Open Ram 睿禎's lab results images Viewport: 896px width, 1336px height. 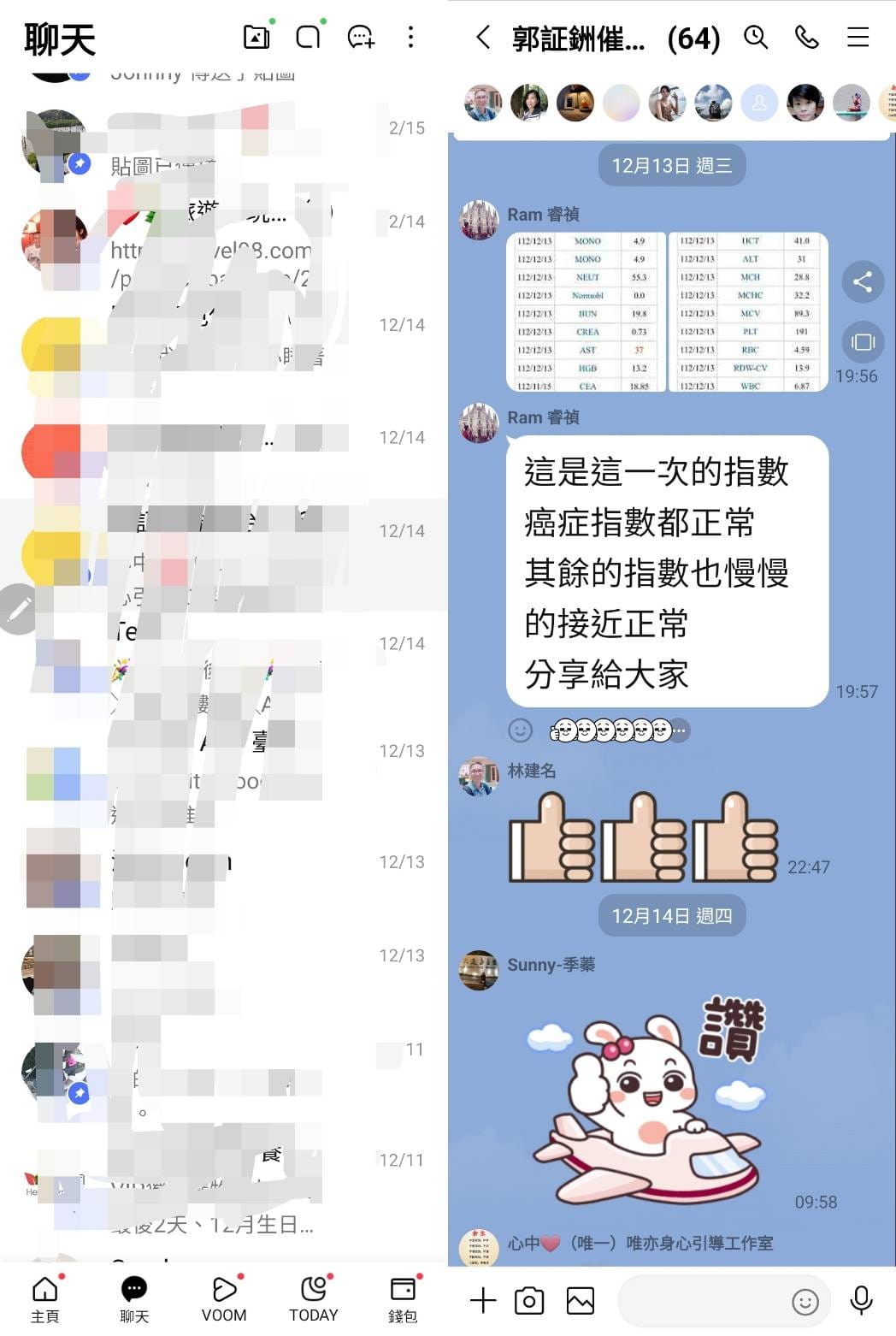pos(667,312)
